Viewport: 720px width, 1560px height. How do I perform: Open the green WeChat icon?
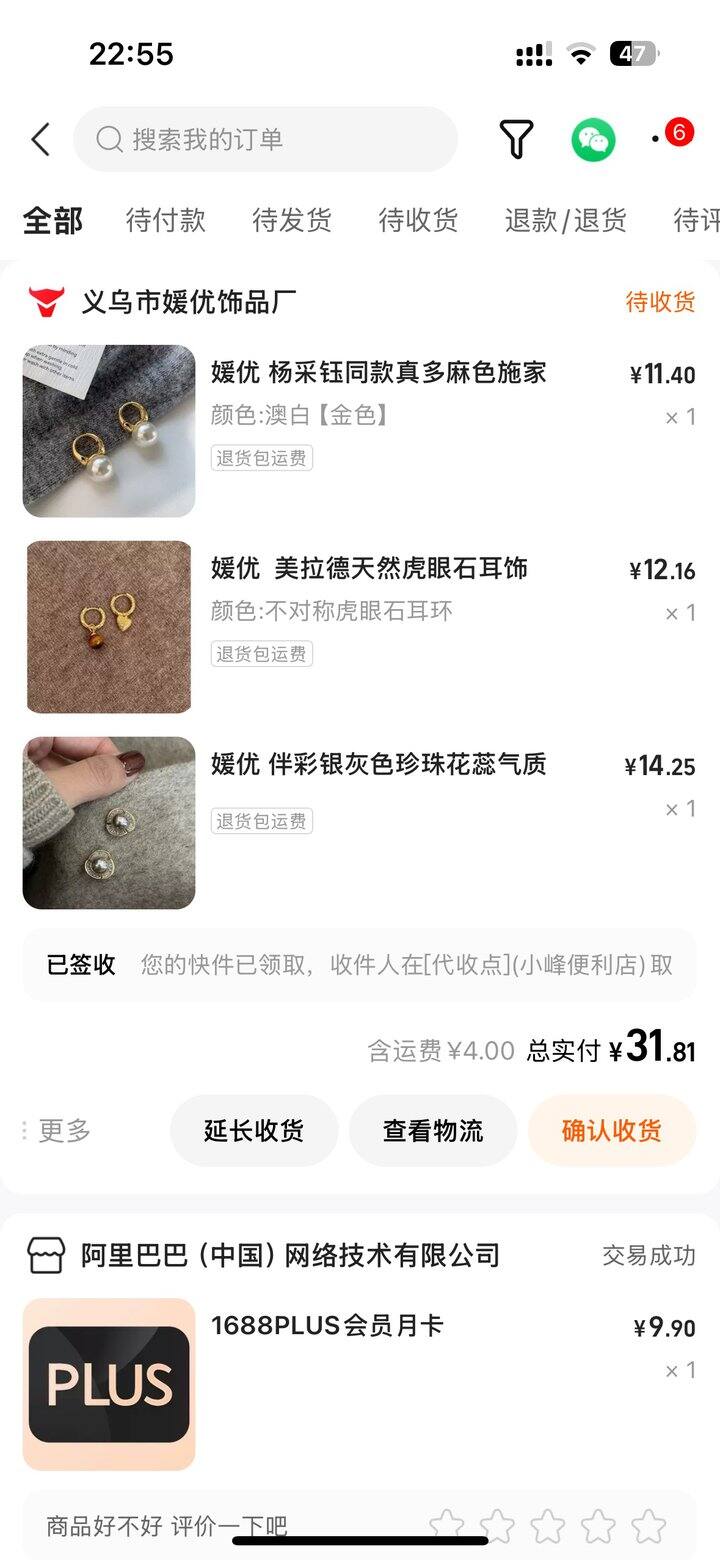593,139
